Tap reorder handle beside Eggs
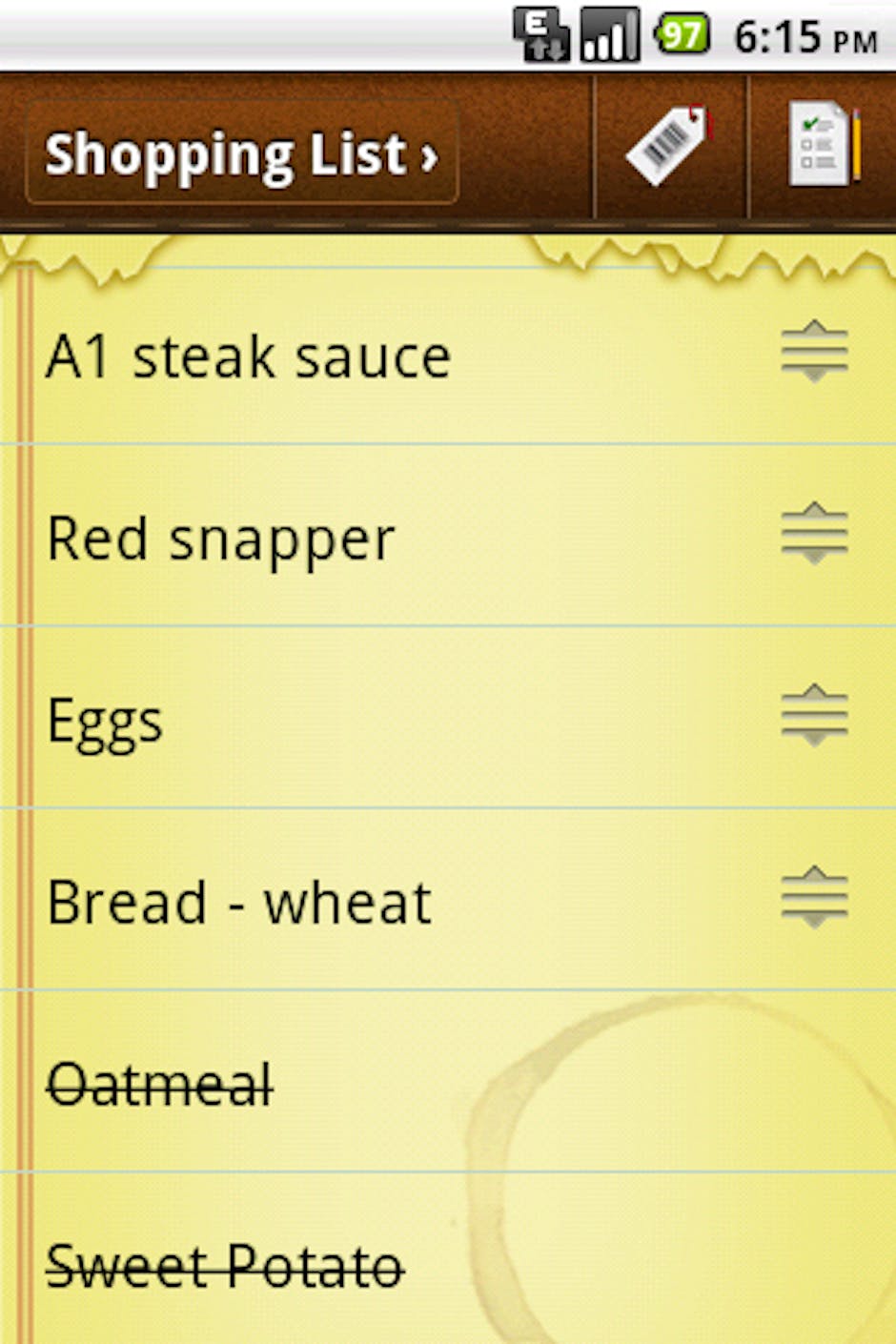Image resolution: width=896 pixels, height=1344 pixels. [x=814, y=716]
